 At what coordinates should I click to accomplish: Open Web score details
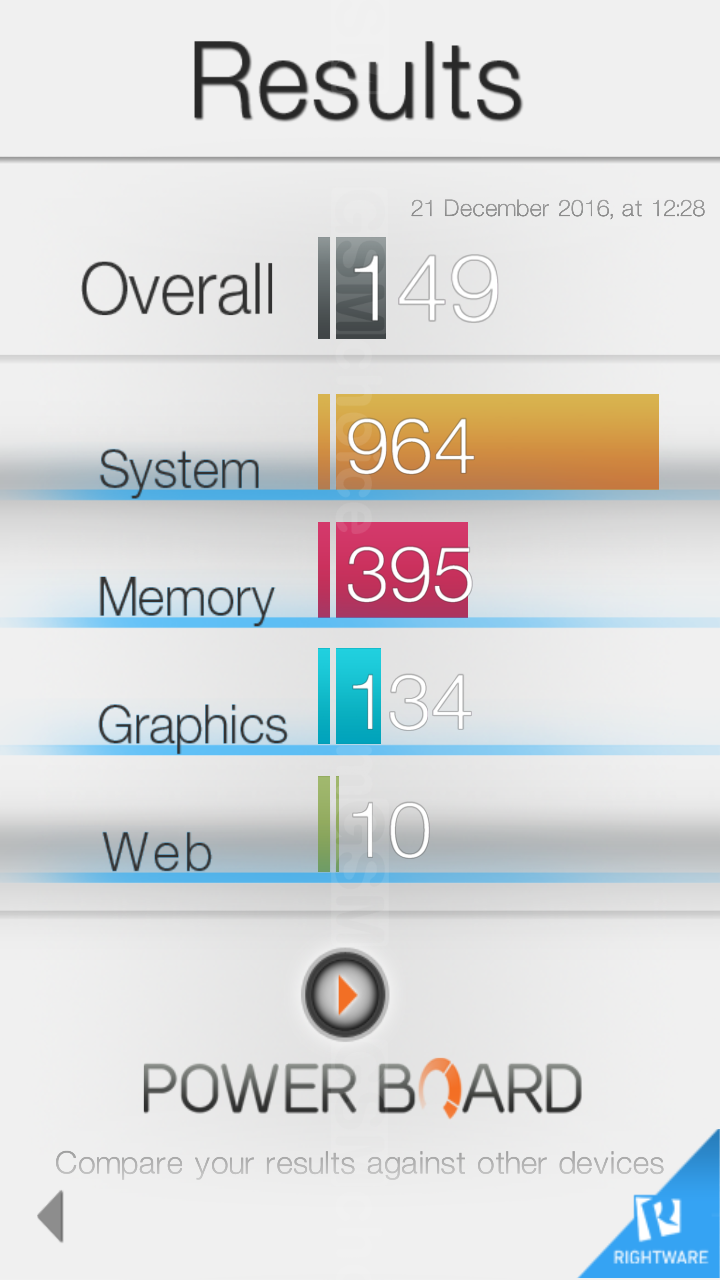pos(360,826)
